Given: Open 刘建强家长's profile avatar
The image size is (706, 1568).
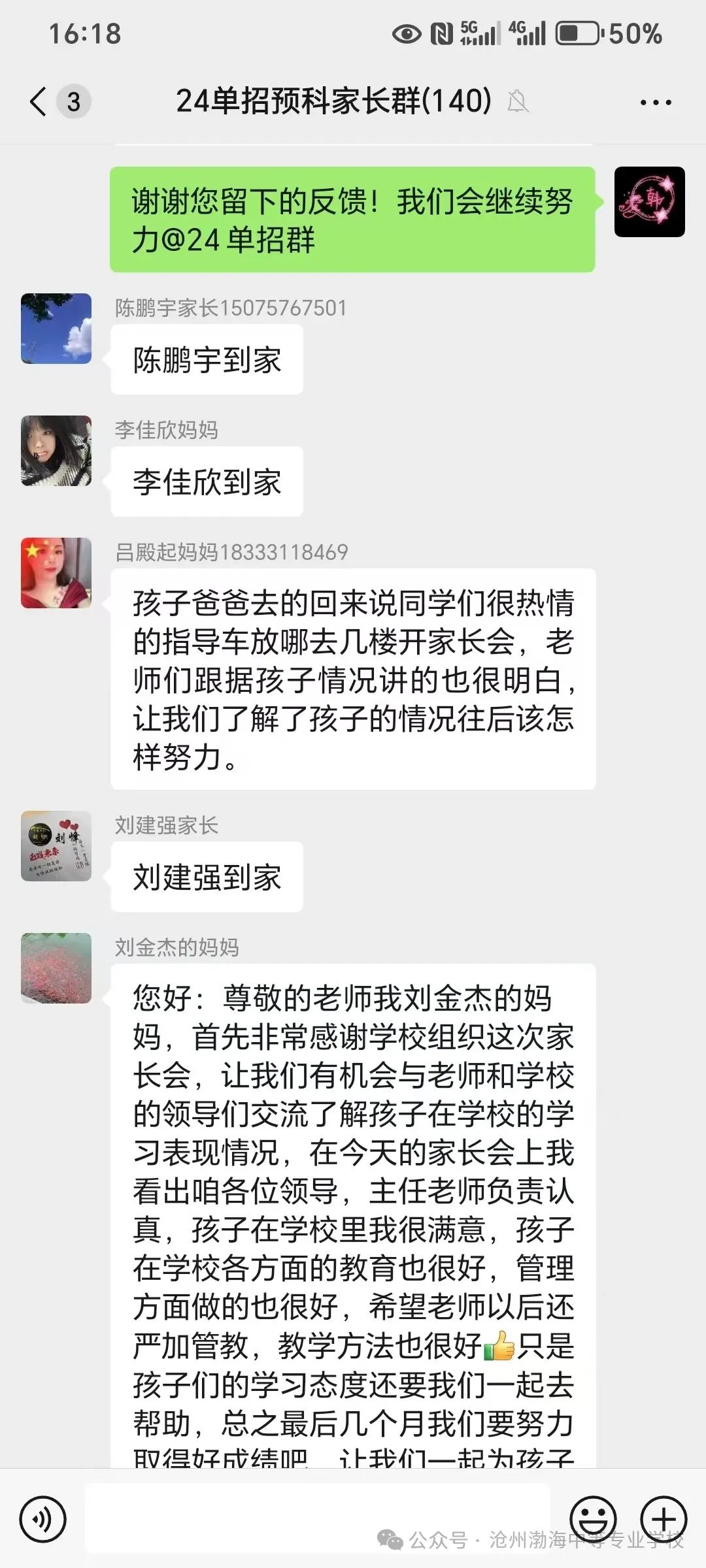Looking at the screenshot, I should point(56,846).
